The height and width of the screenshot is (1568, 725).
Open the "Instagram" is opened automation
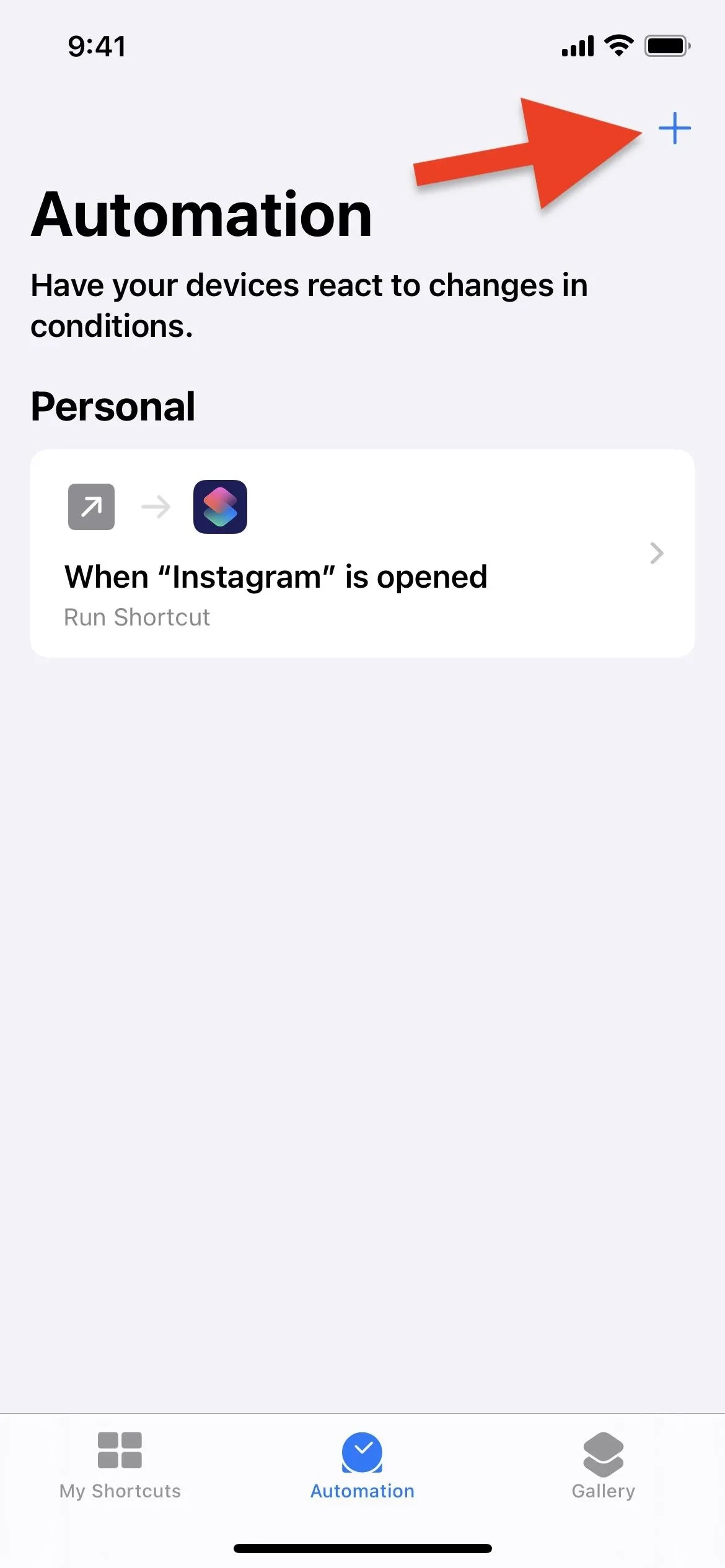(362, 553)
